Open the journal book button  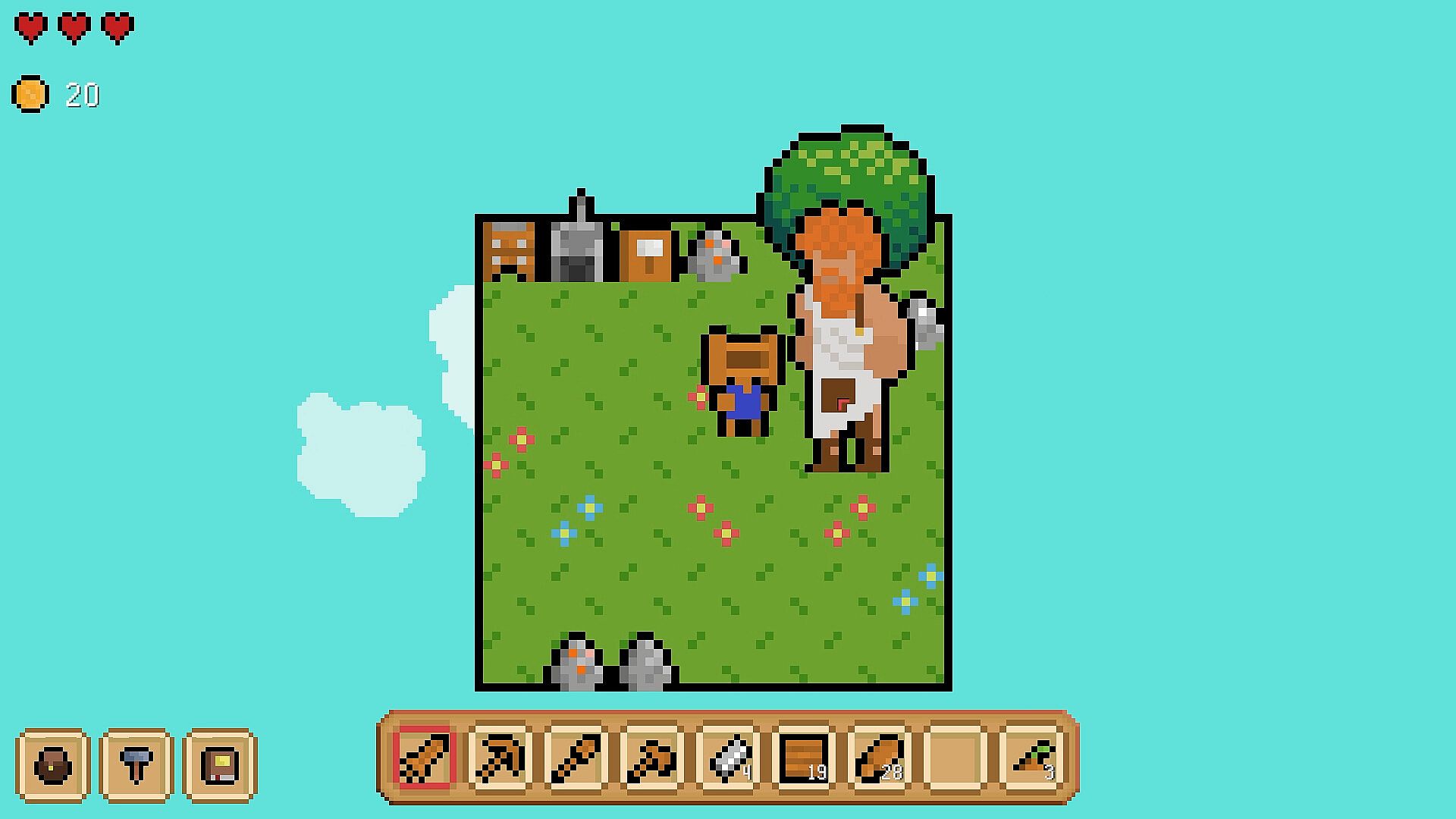tap(220, 764)
